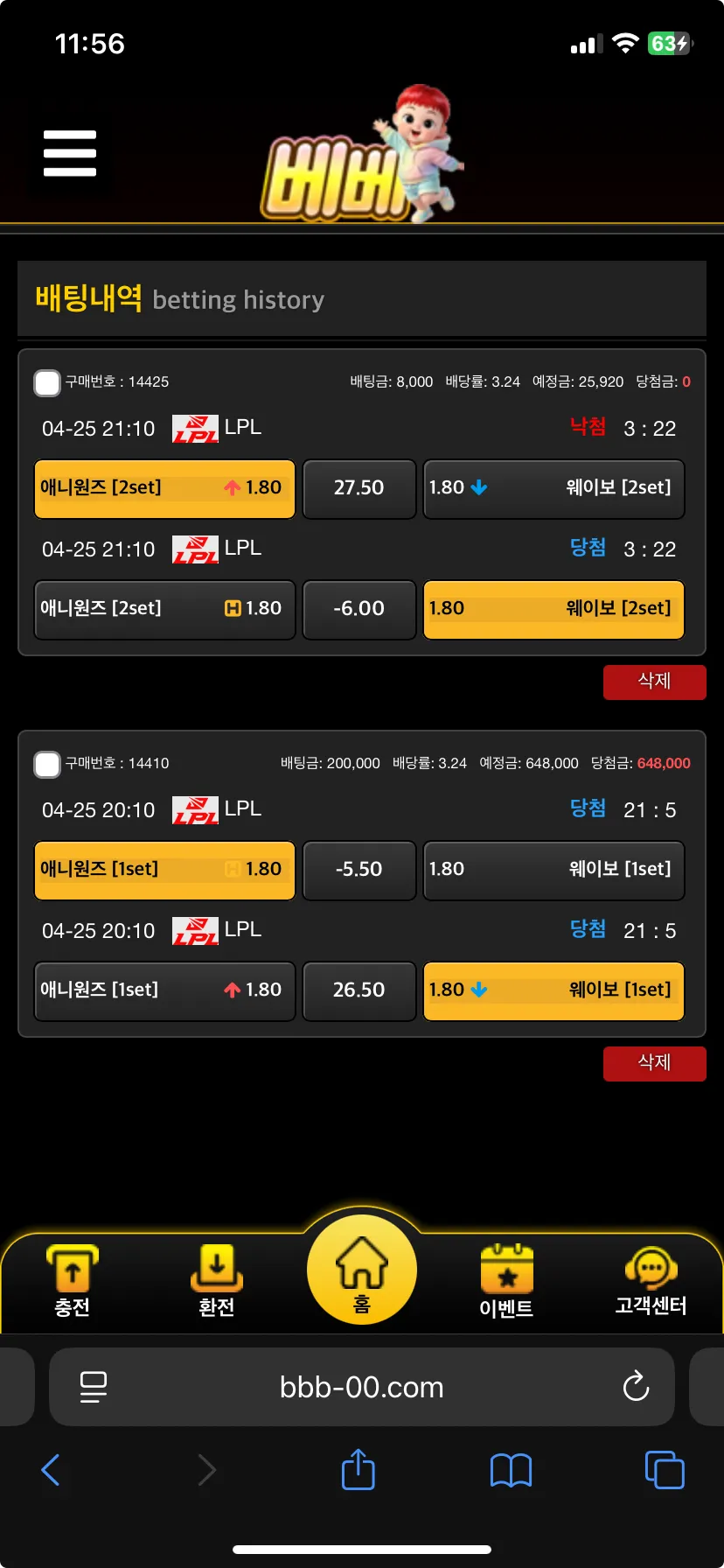Open the hamburger drawer menu
Image resolution: width=724 pixels, height=1568 pixels.
70,154
